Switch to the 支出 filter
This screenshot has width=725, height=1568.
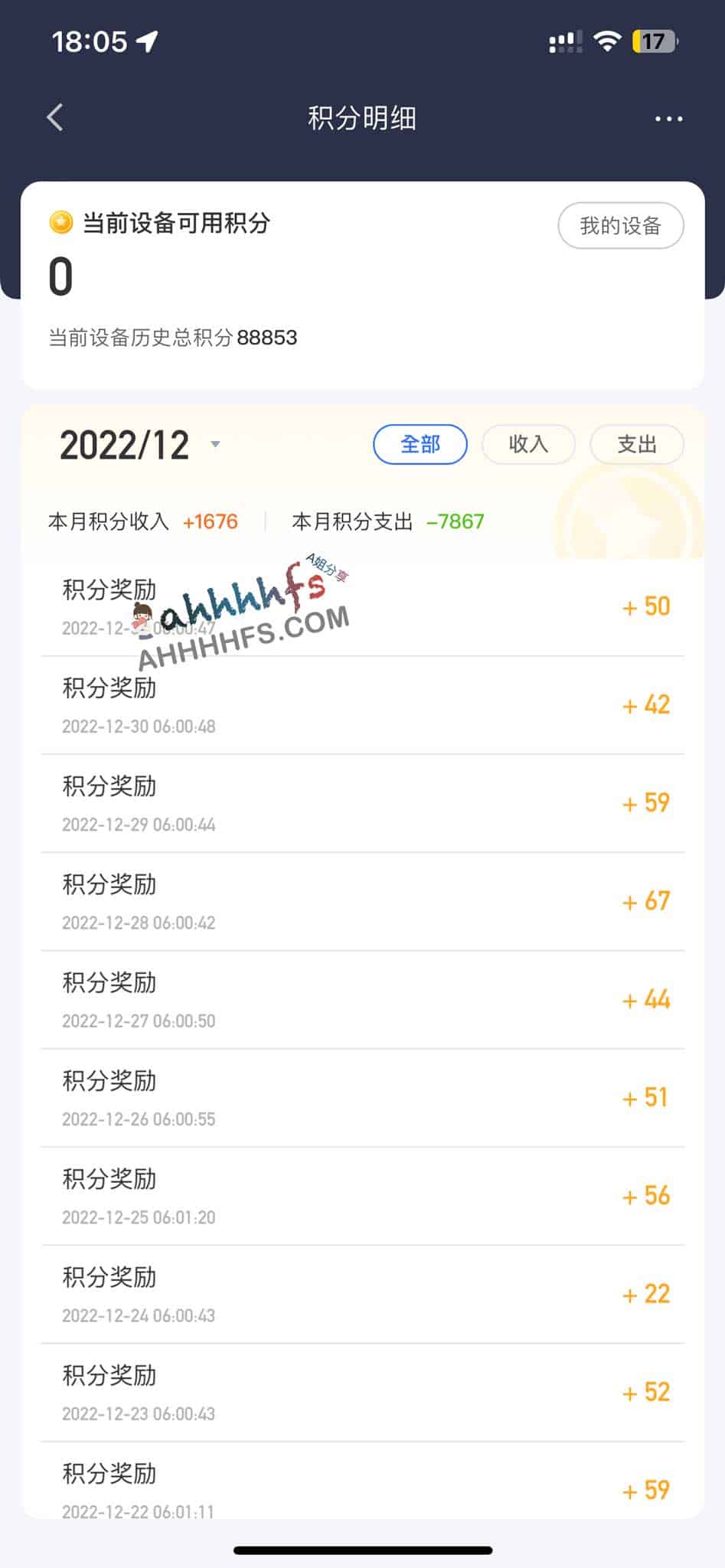click(x=636, y=445)
